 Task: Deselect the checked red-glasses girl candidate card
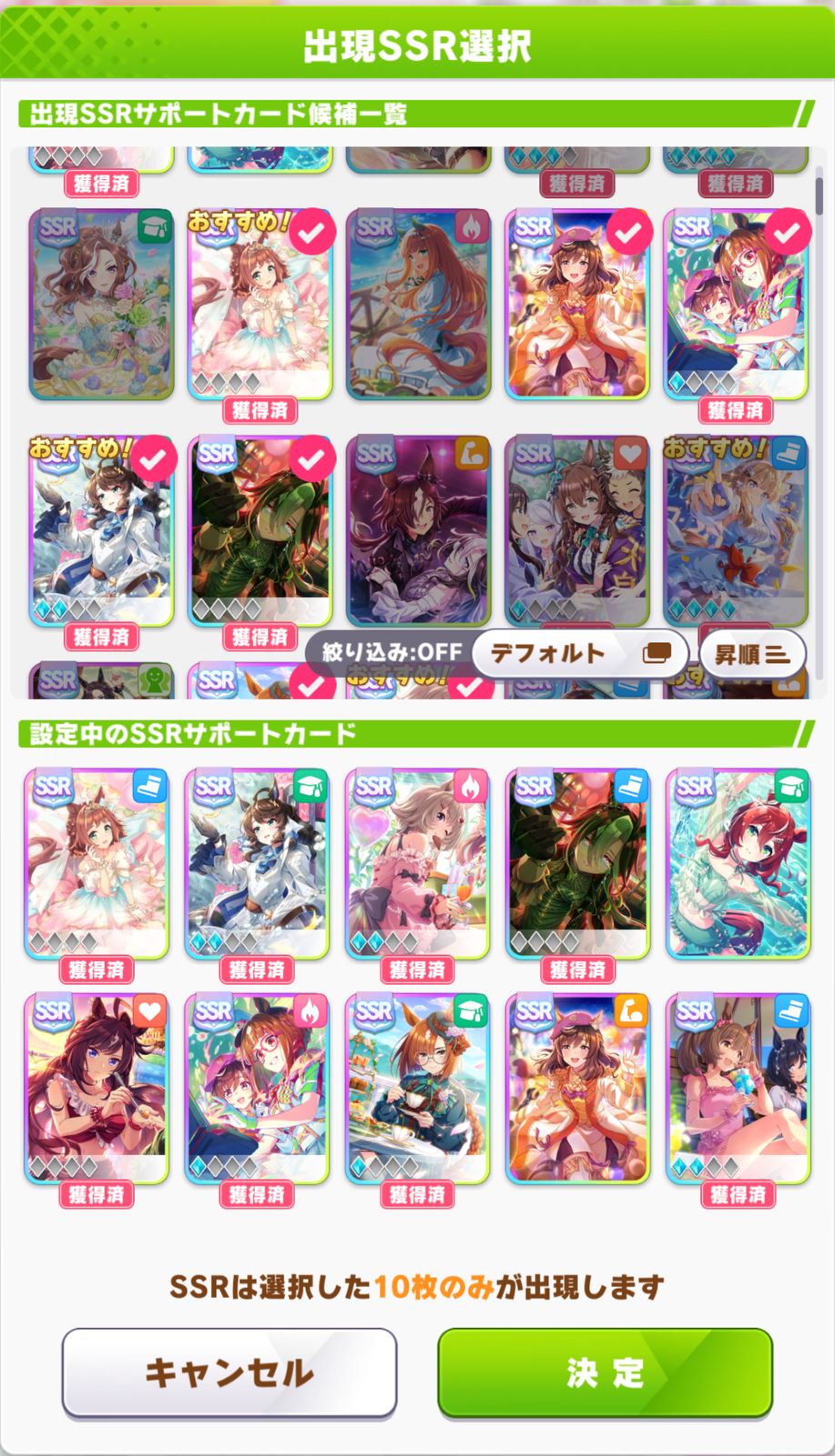coord(735,305)
